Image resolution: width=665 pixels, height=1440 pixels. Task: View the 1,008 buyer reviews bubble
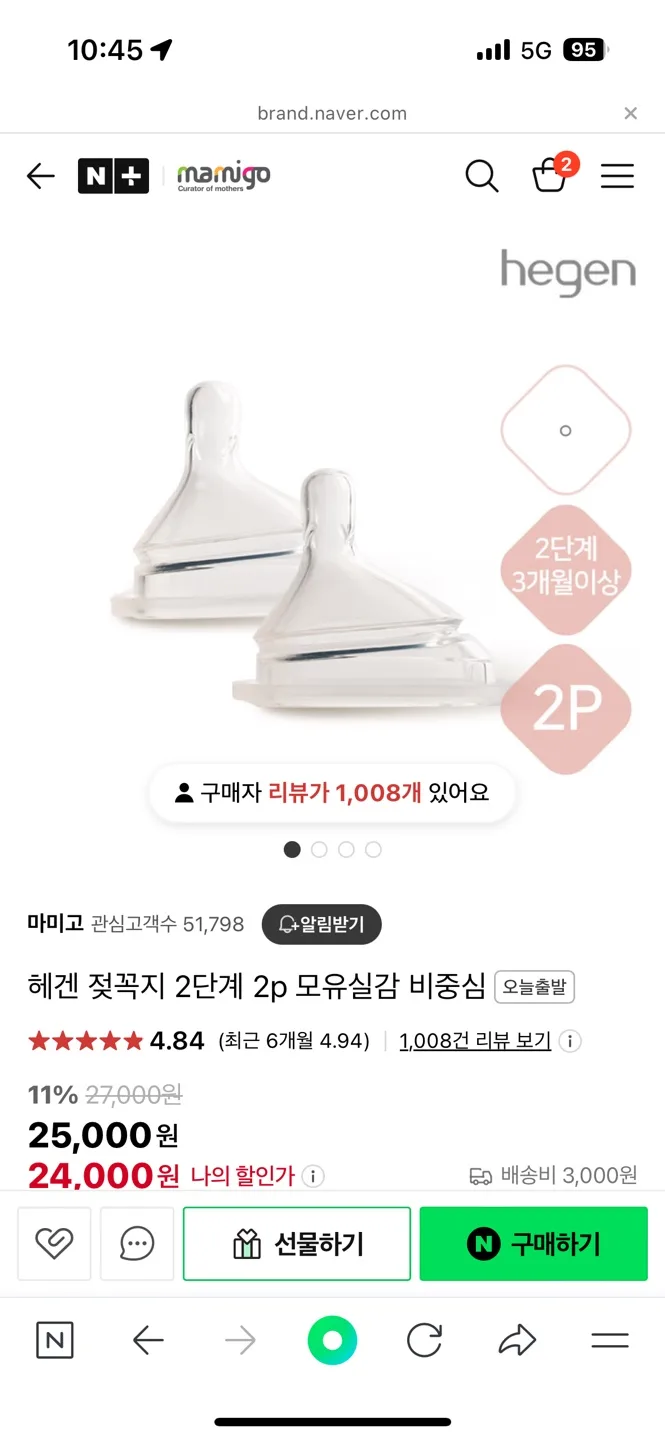click(x=332, y=793)
